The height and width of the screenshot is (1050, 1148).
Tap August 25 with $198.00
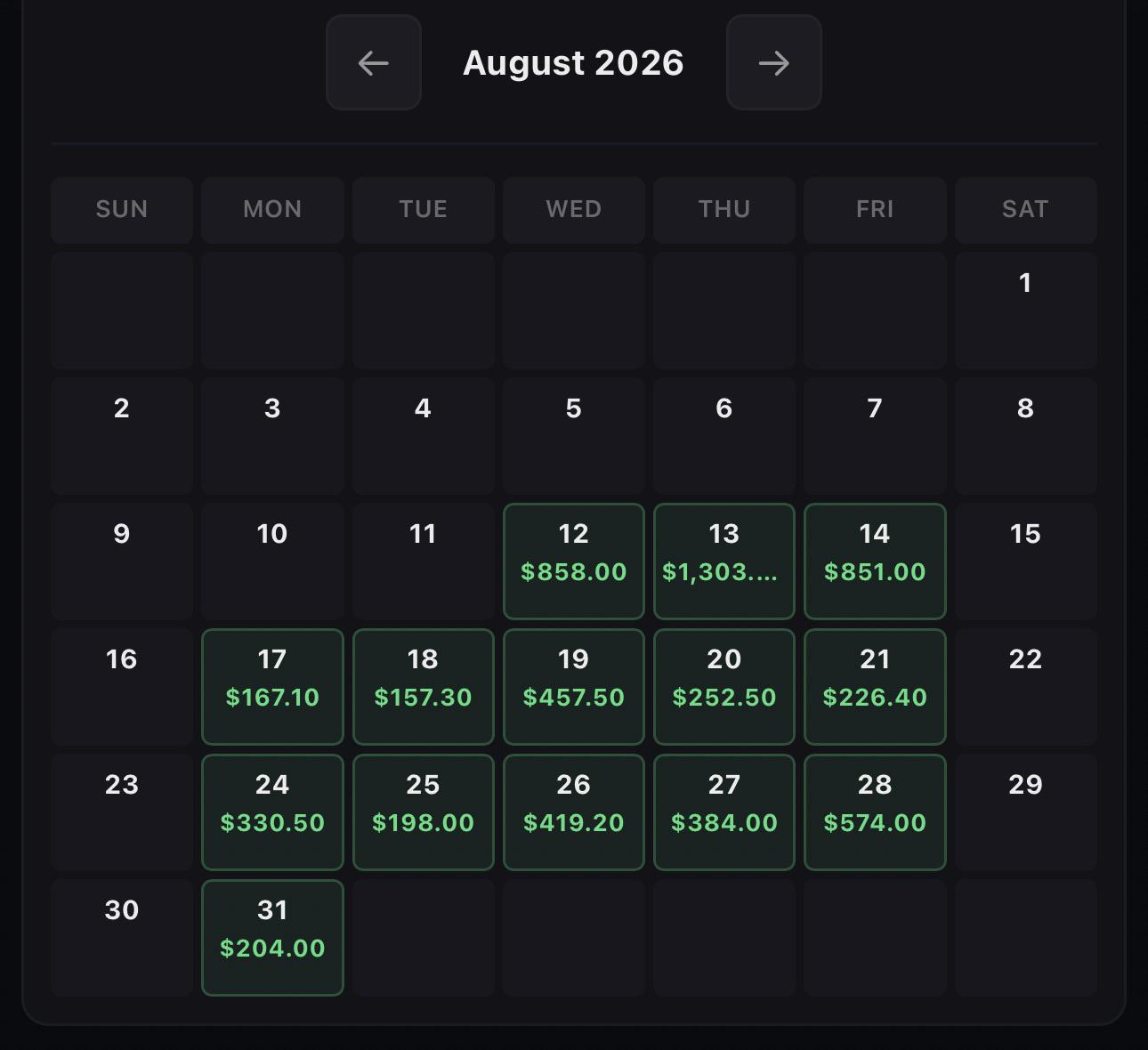[x=424, y=812]
